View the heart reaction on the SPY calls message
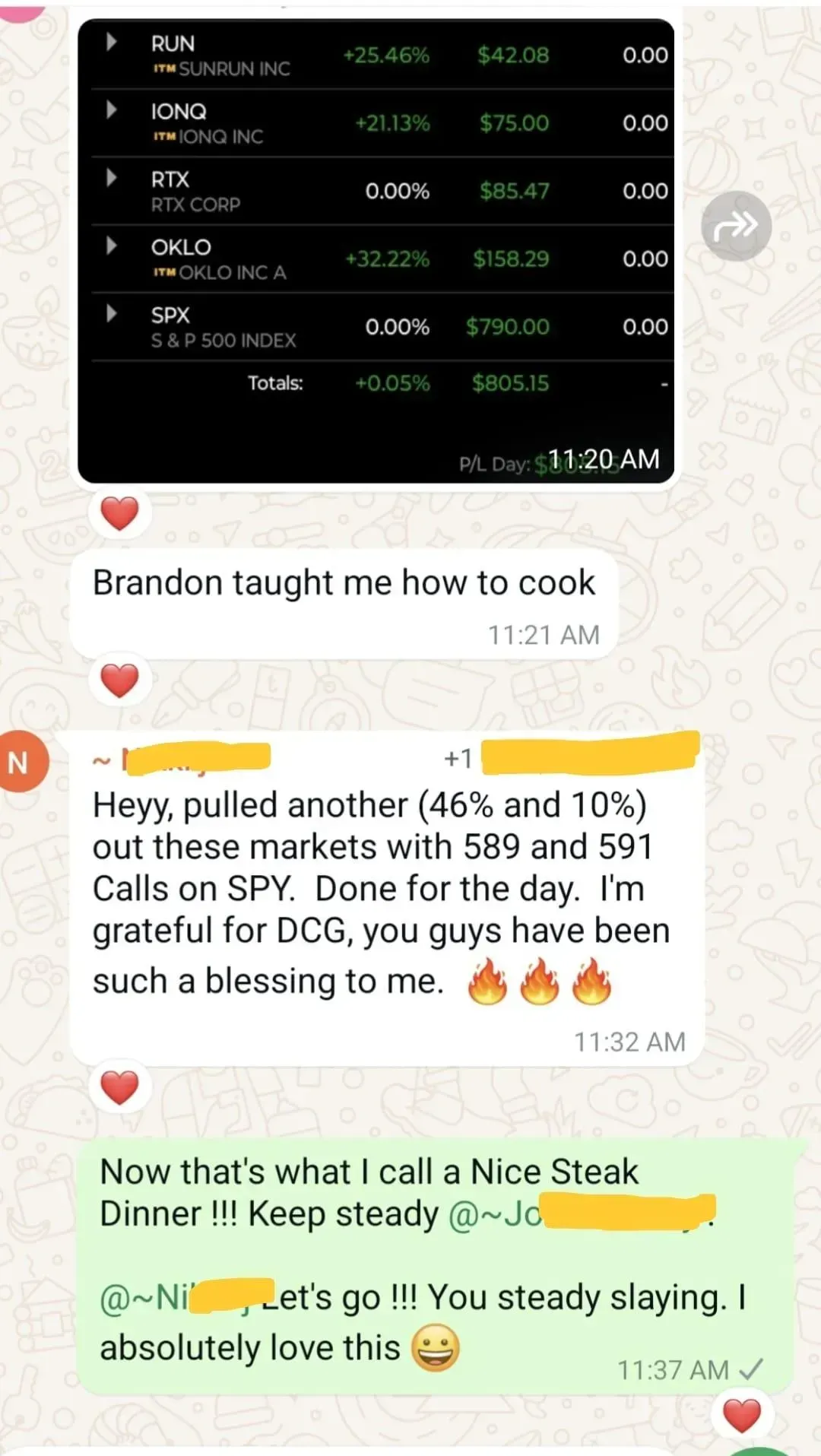The width and height of the screenshot is (821, 1456). 120,1087
